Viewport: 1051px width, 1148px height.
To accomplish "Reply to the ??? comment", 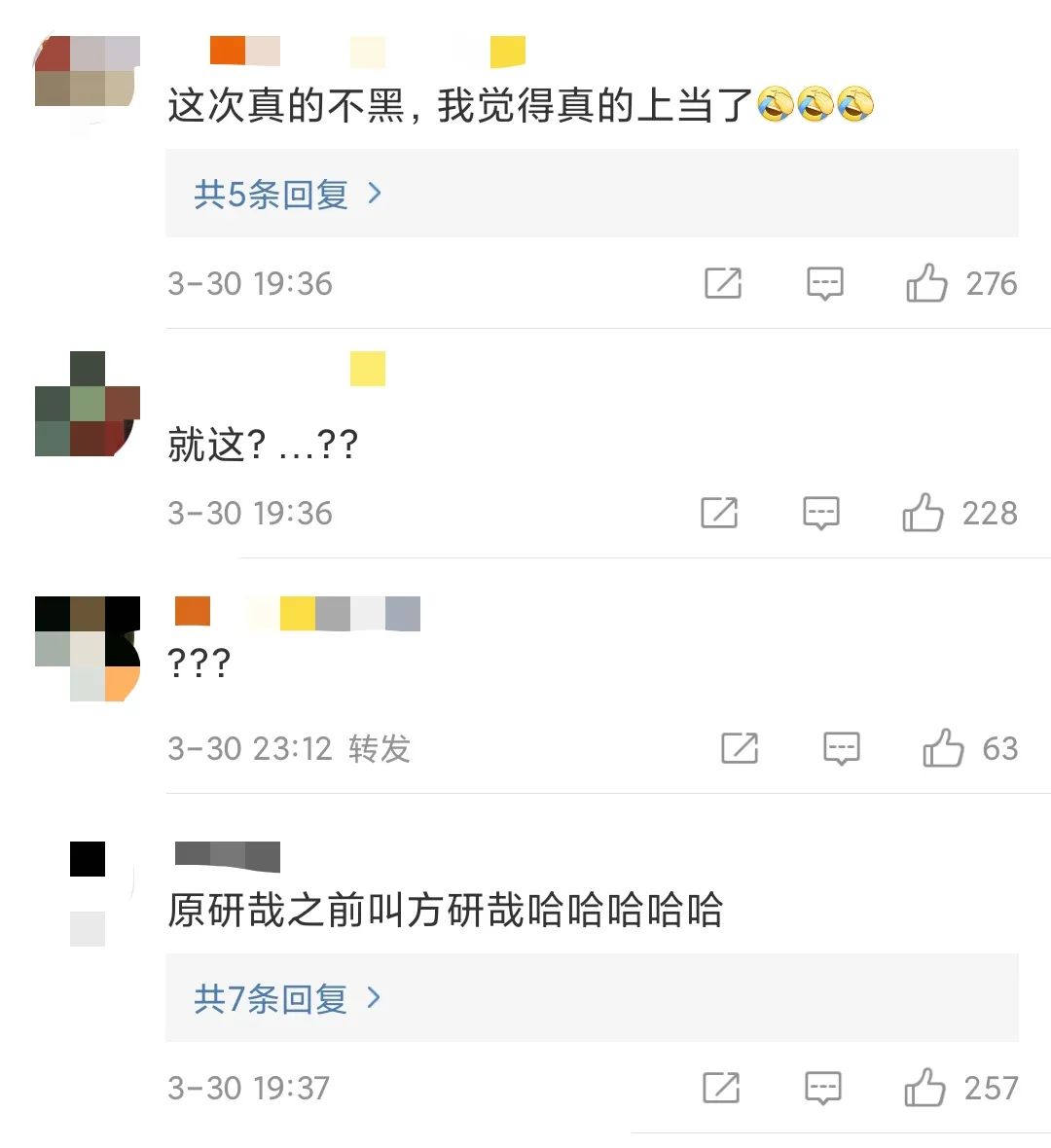I will pyautogui.click(x=842, y=748).
